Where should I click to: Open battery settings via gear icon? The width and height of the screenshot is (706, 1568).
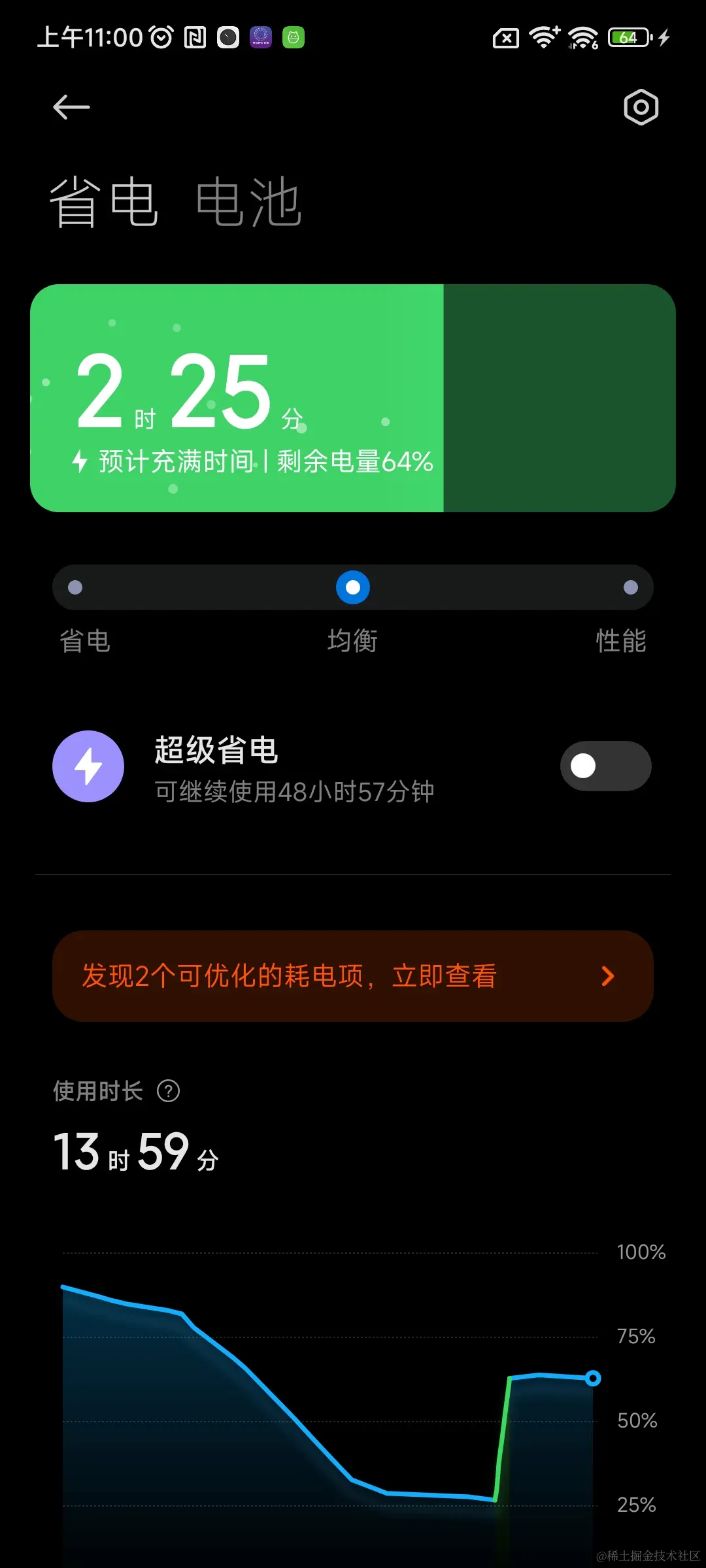(x=639, y=107)
